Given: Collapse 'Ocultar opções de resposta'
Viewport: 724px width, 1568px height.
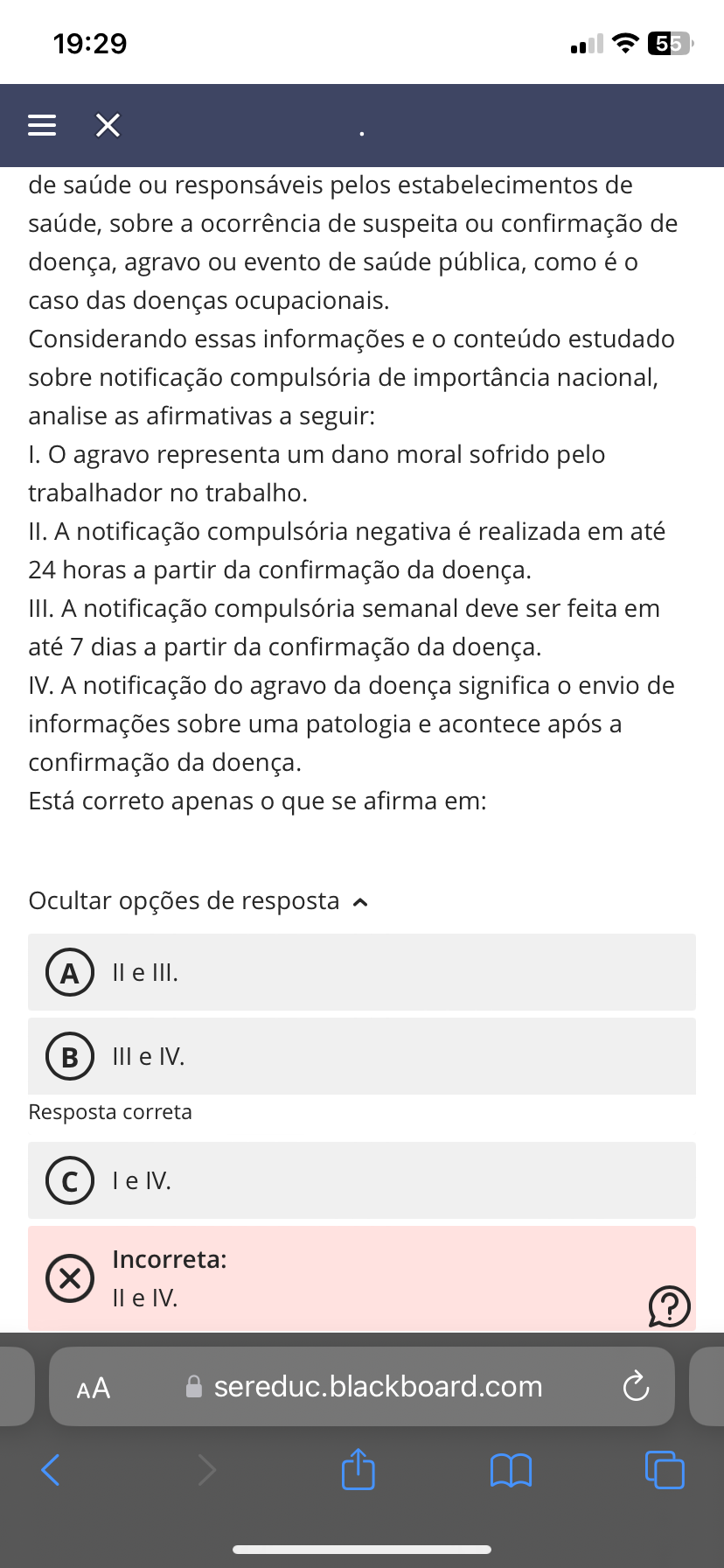Looking at the screenshot, I should point(198,901).
